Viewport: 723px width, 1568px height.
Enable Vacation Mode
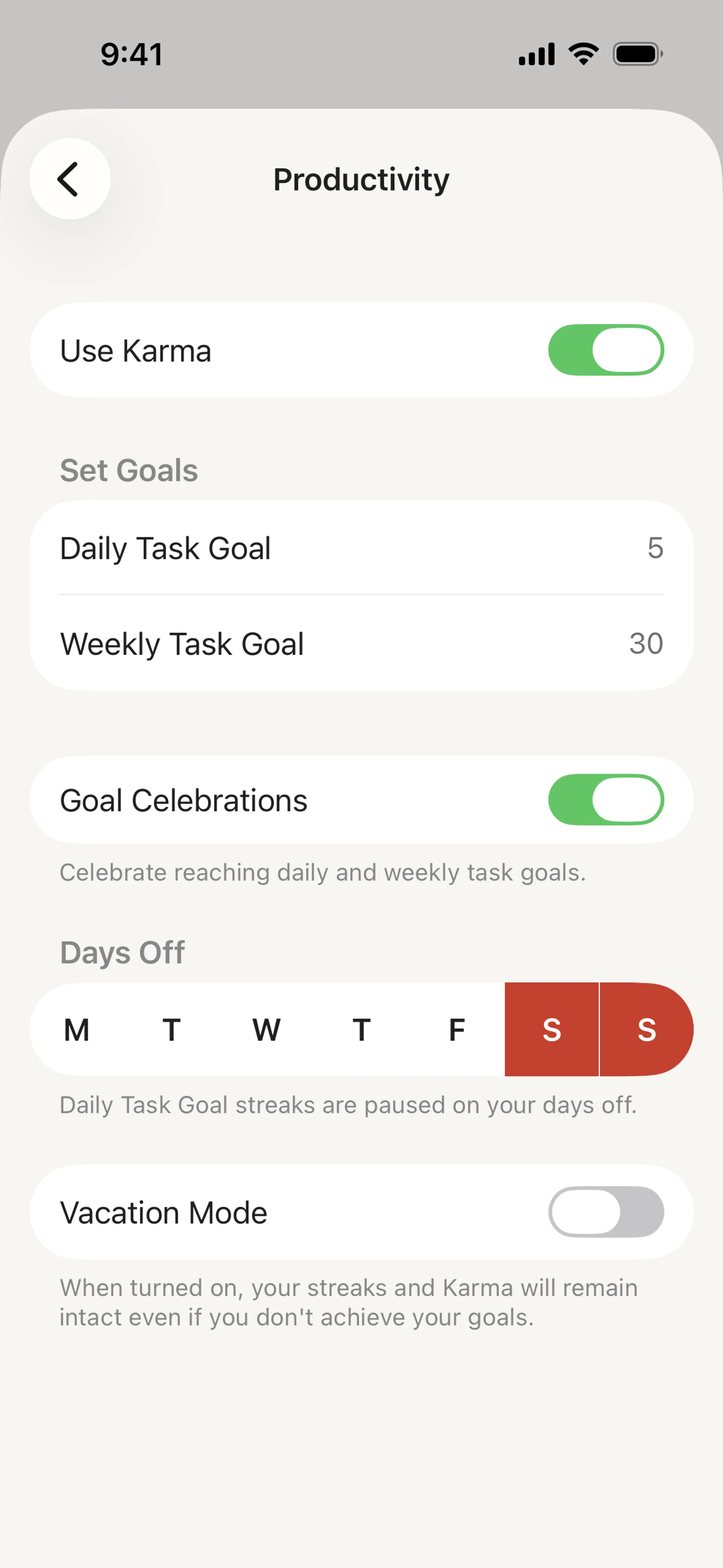605,1212
